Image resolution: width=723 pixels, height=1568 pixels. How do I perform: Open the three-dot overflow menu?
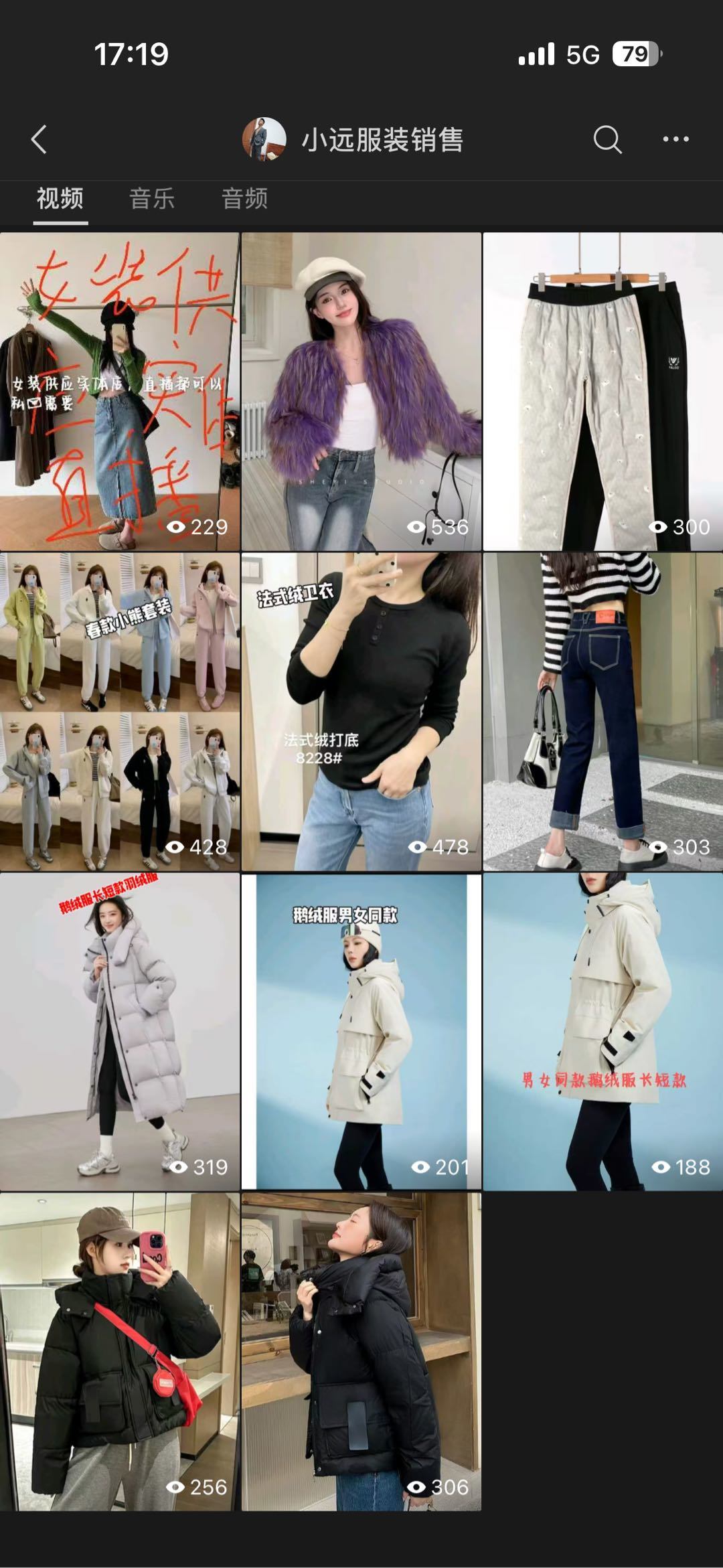pyautogui.click(x=675, y=139)
